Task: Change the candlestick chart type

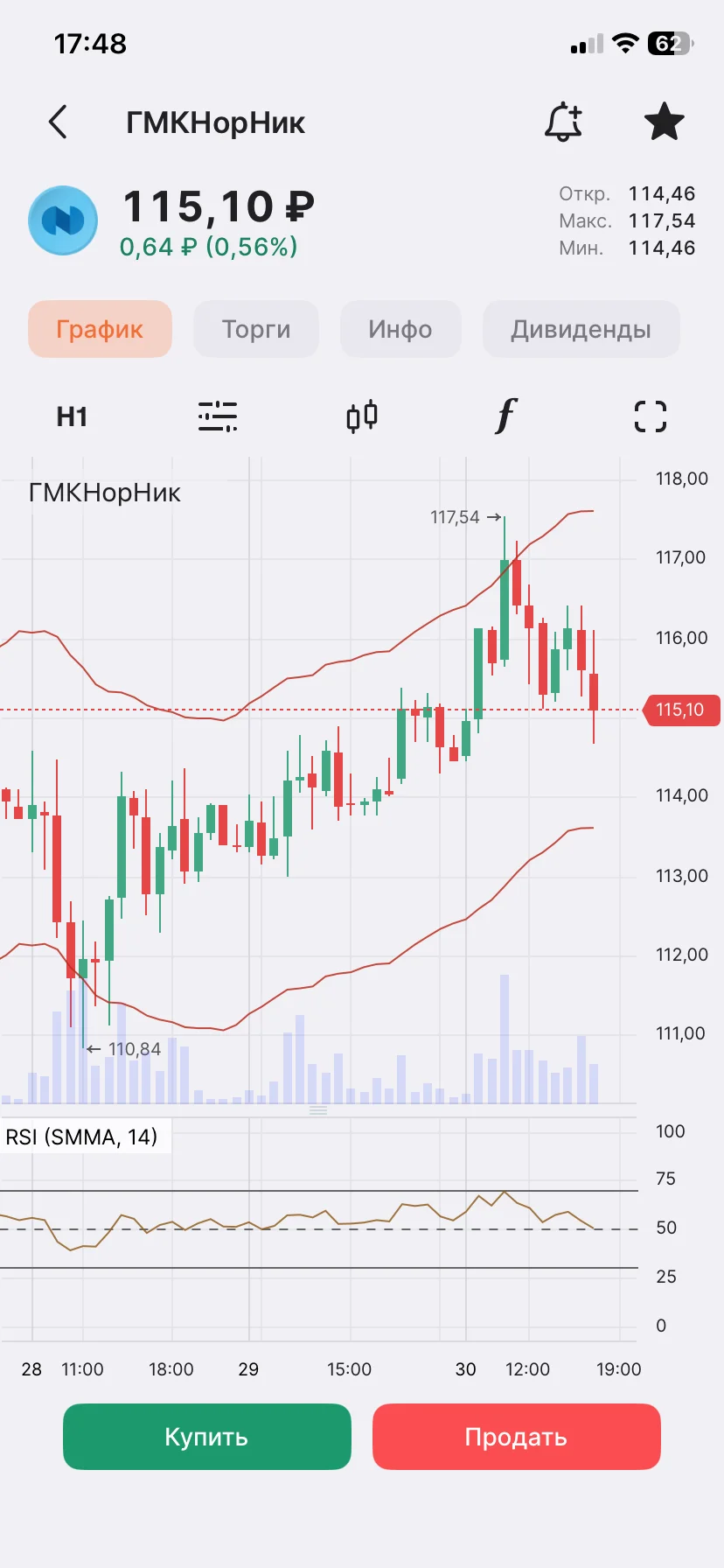Action: point(362,416)
